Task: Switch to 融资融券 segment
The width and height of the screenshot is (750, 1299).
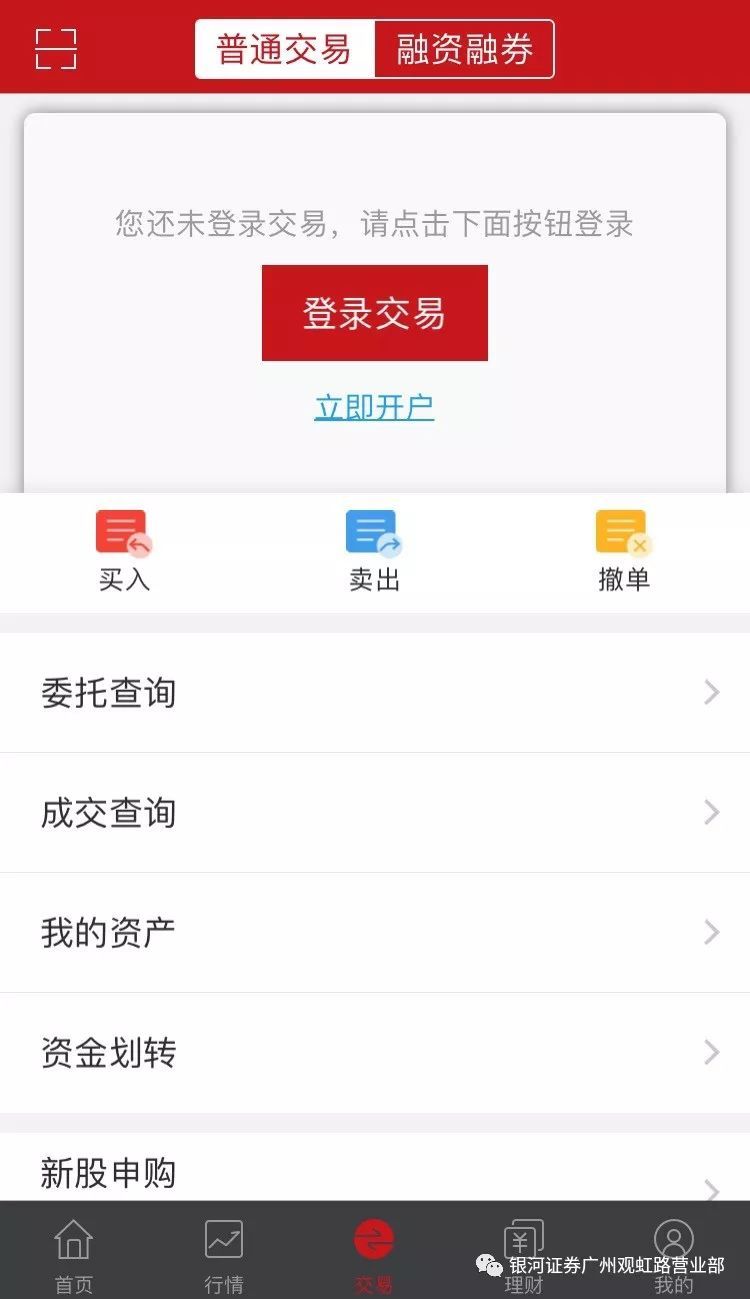Action: pyautogui.click(x=464, y=49)
